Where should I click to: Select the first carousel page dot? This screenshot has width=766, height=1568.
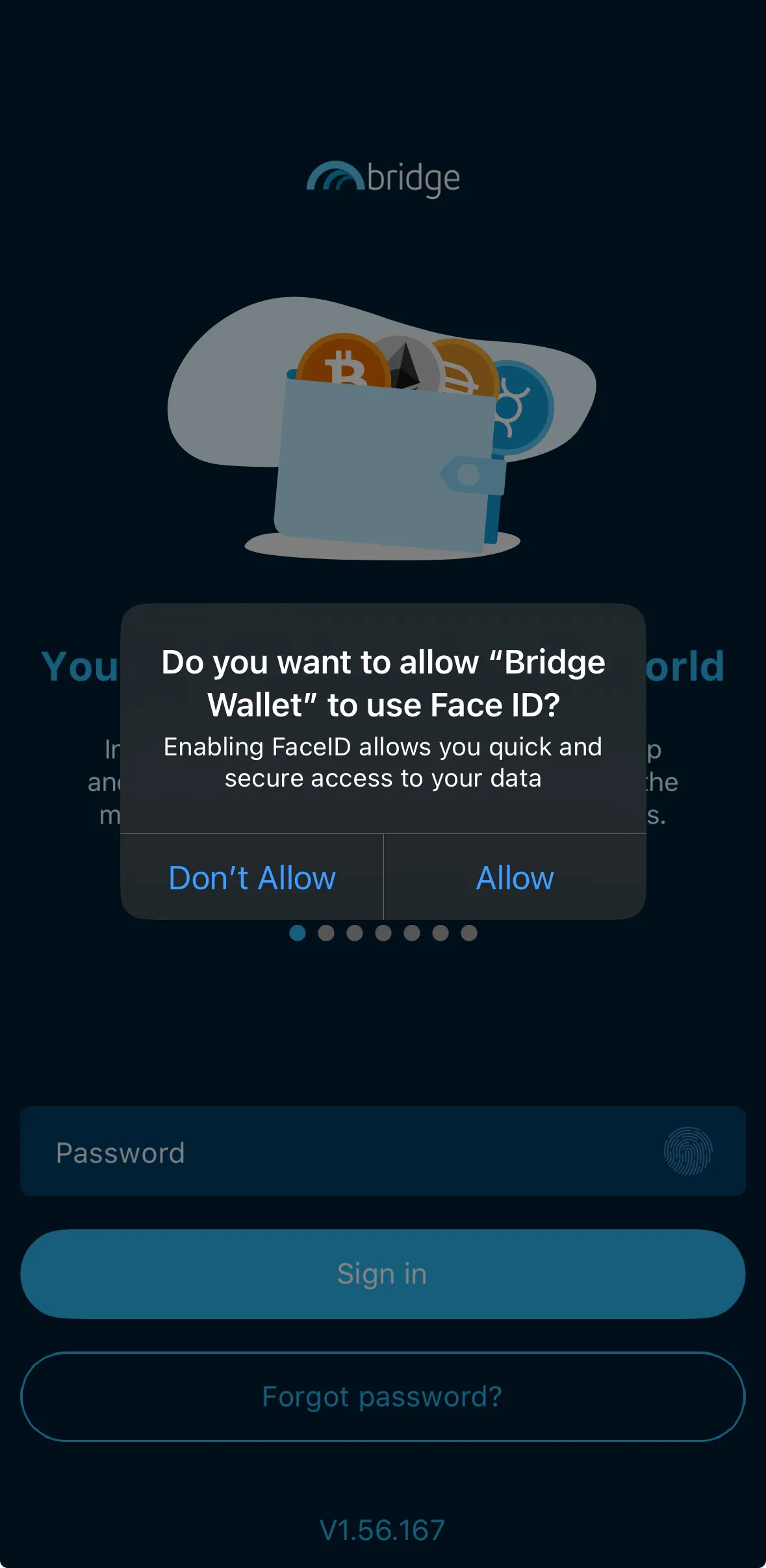point(299,932)
